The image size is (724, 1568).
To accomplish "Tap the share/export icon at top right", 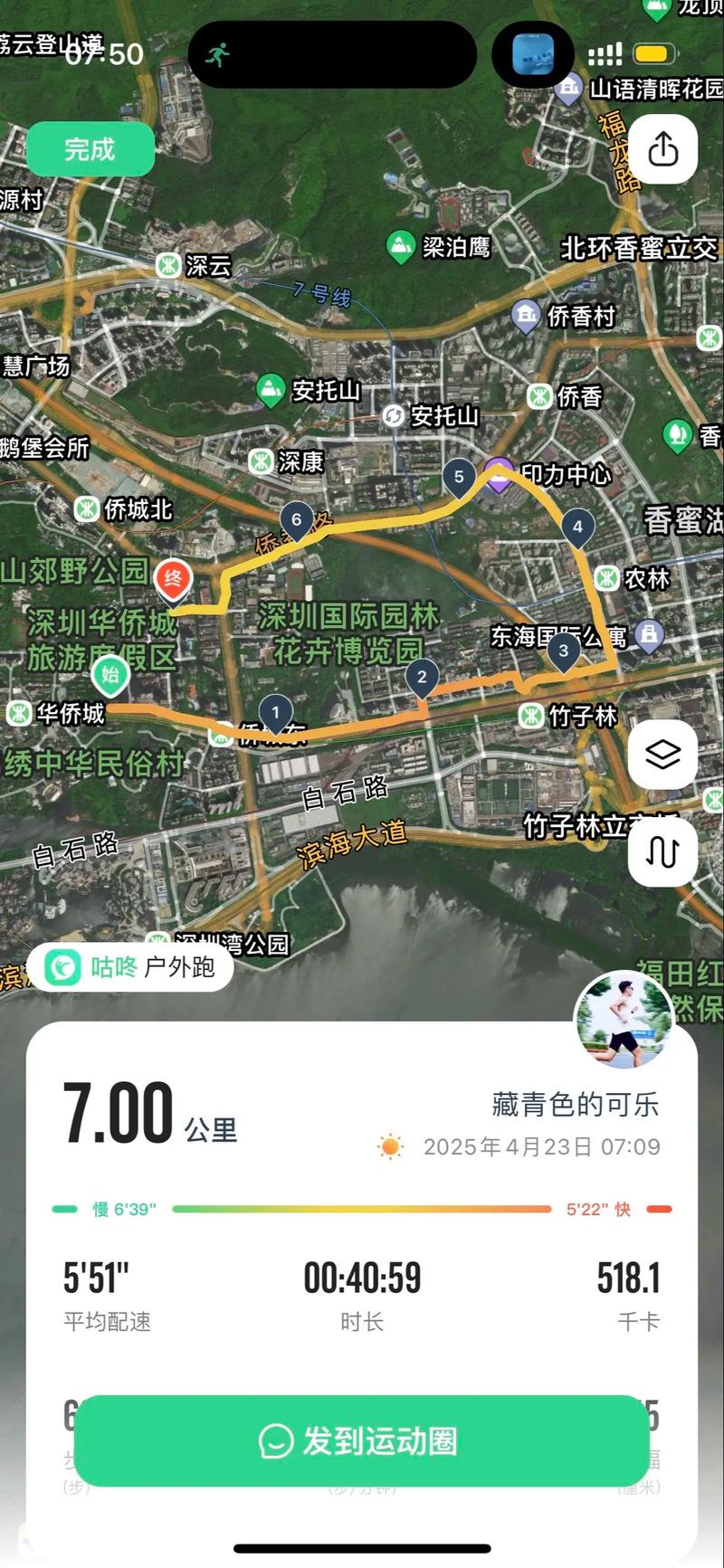I will [x=664, y=149].
